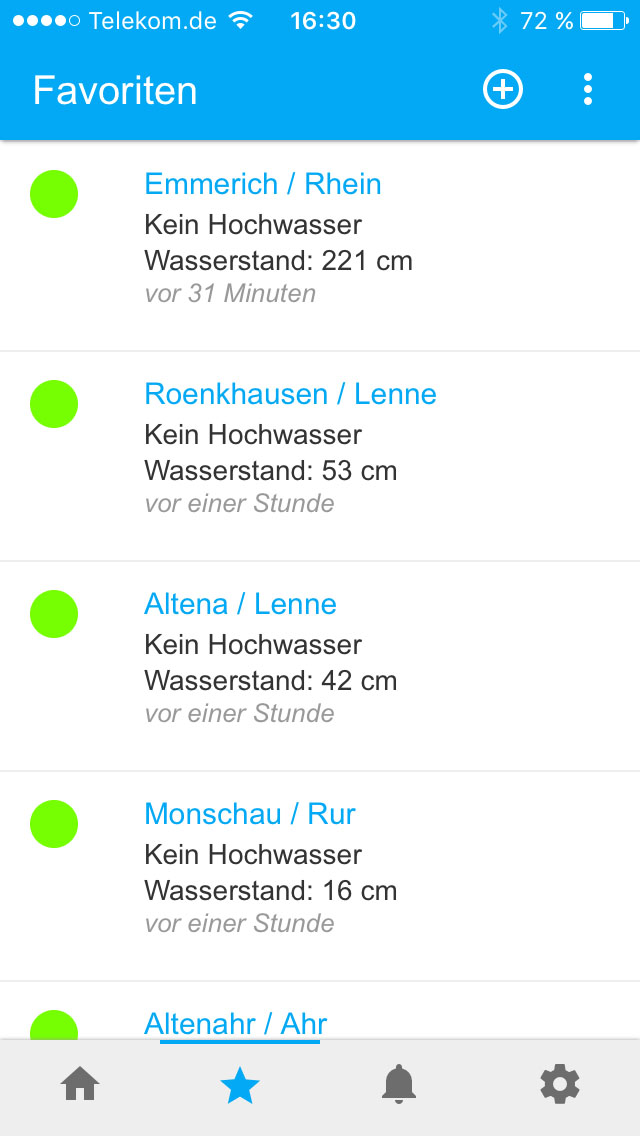The image size is (640, 1136).
Task: Open the settings gear tab
Action: pos(559,1085)
